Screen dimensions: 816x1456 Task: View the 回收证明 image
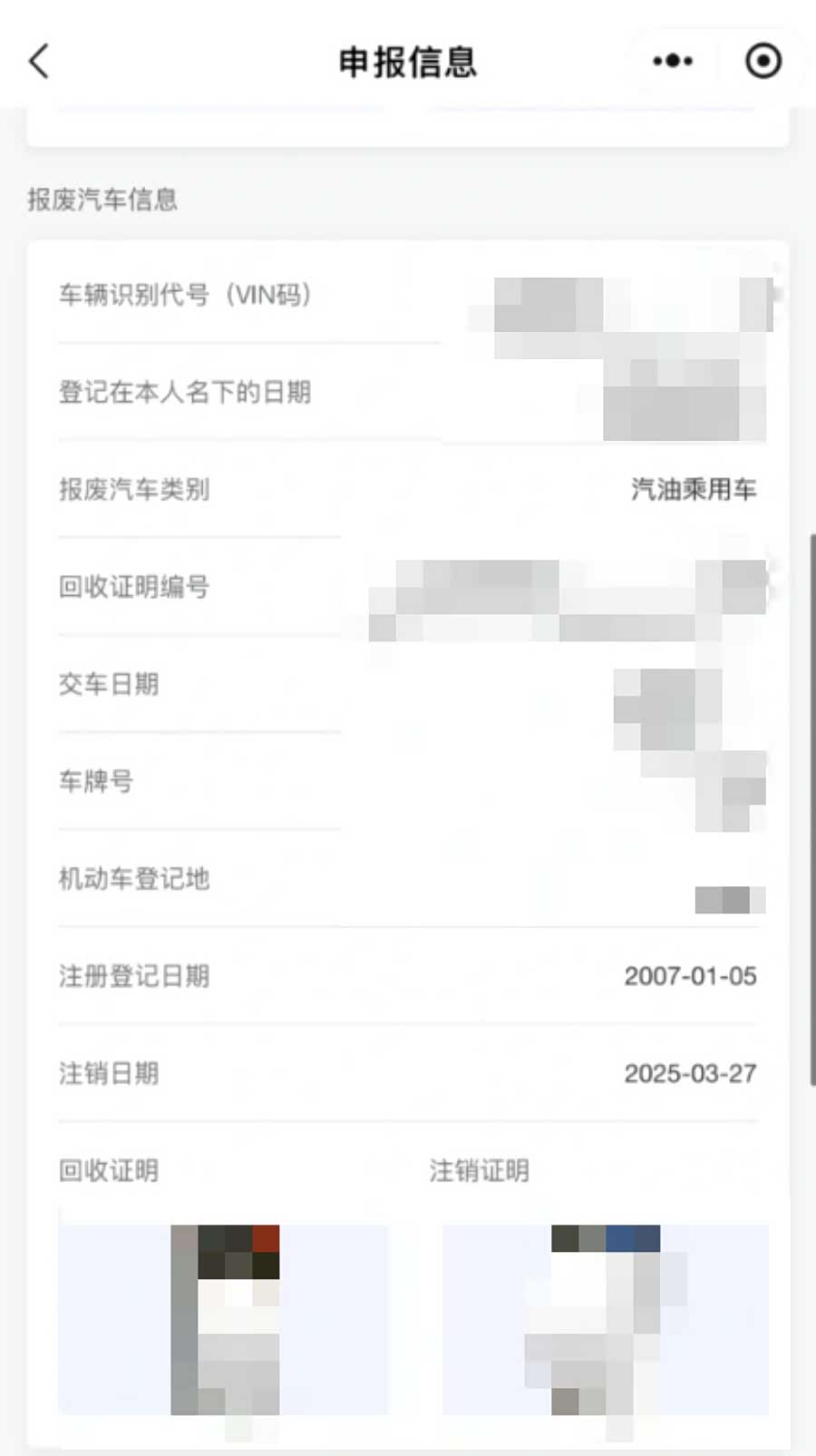pos(224,1320)
